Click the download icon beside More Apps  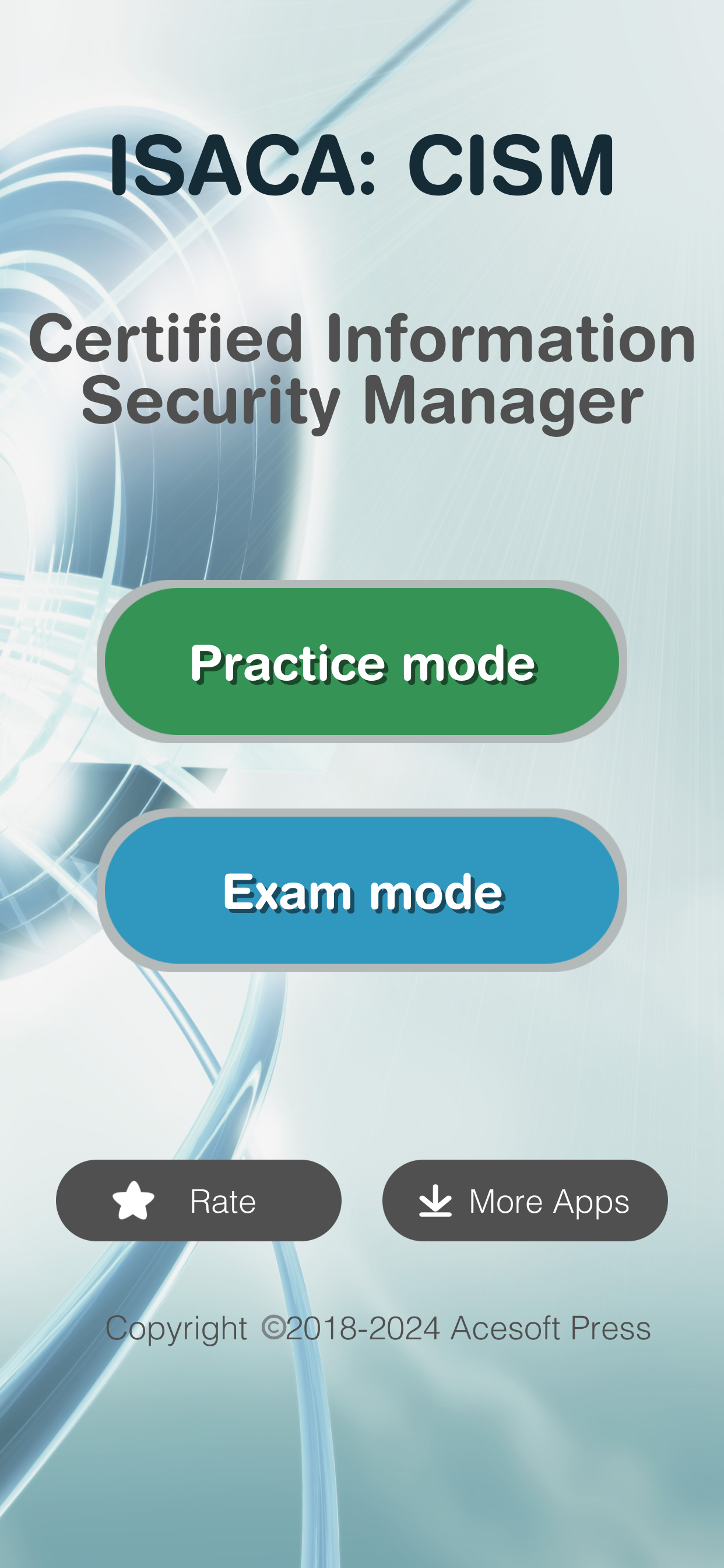(x=437, y=1199)
